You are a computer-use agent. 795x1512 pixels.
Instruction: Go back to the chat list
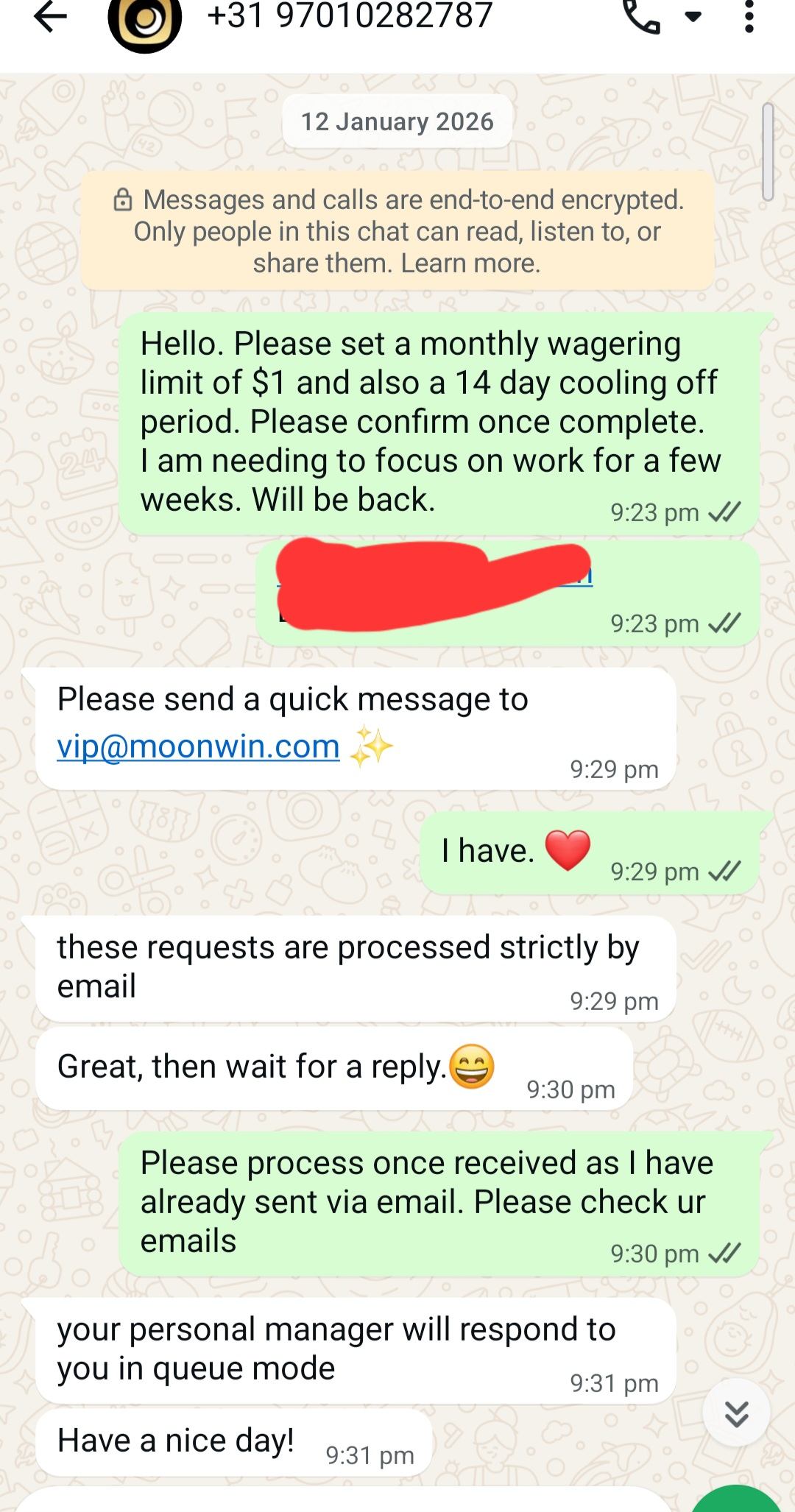pos(50,16)
